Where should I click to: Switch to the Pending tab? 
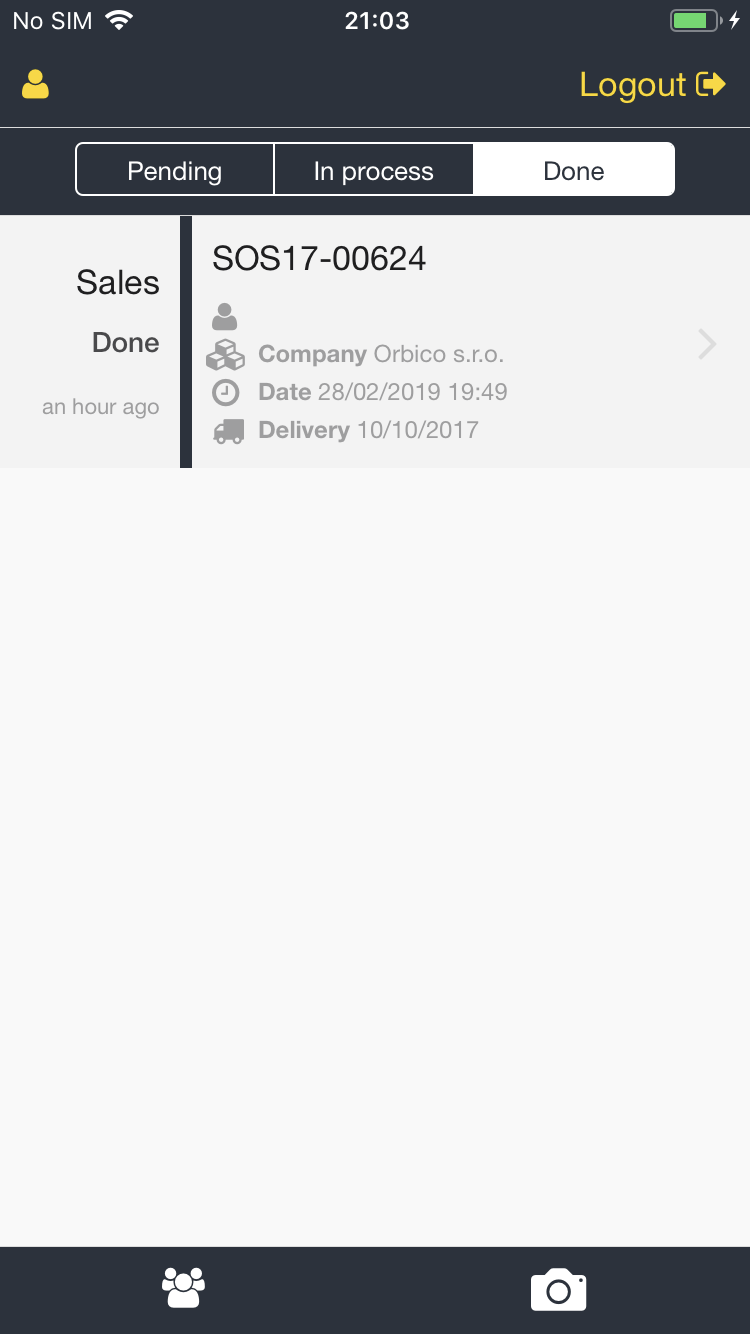tap(175, 170)
